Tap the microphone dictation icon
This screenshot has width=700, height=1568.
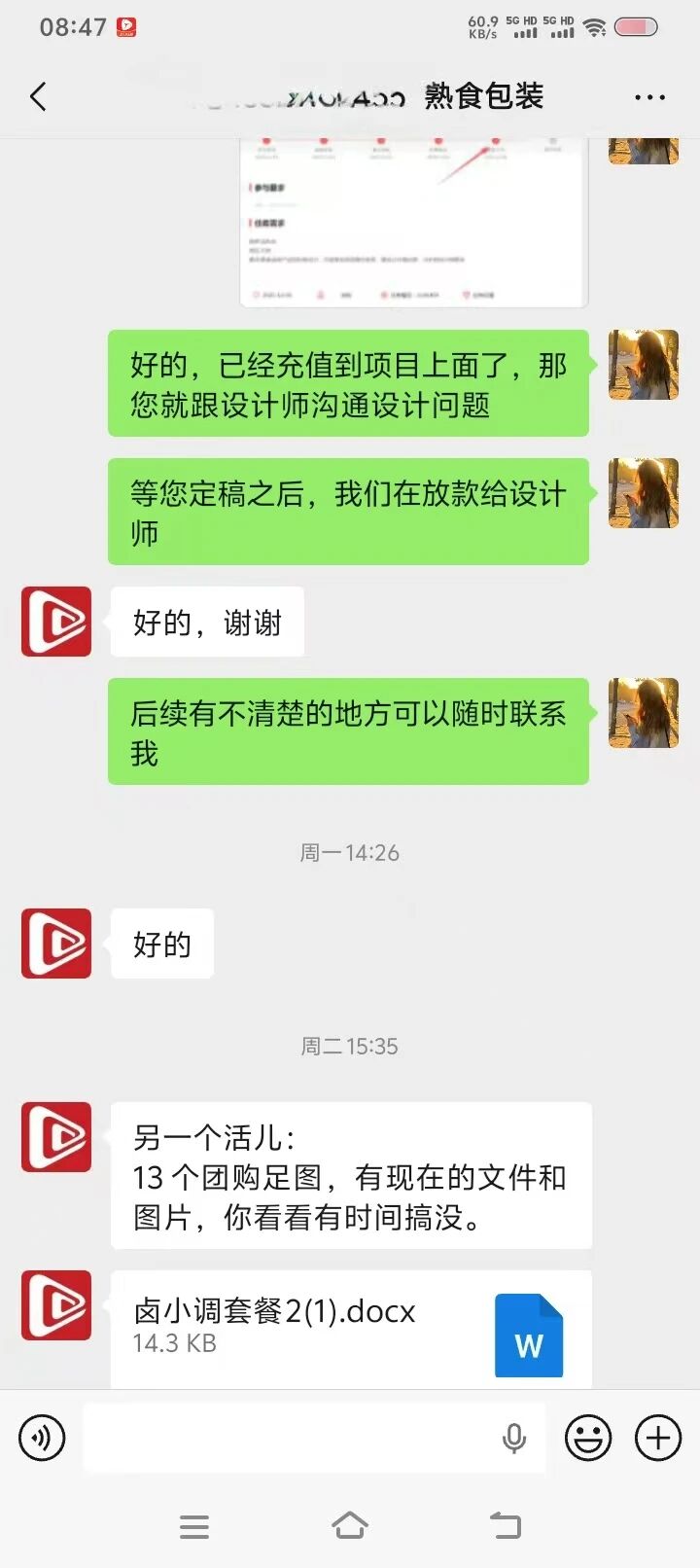[514, 1438]
